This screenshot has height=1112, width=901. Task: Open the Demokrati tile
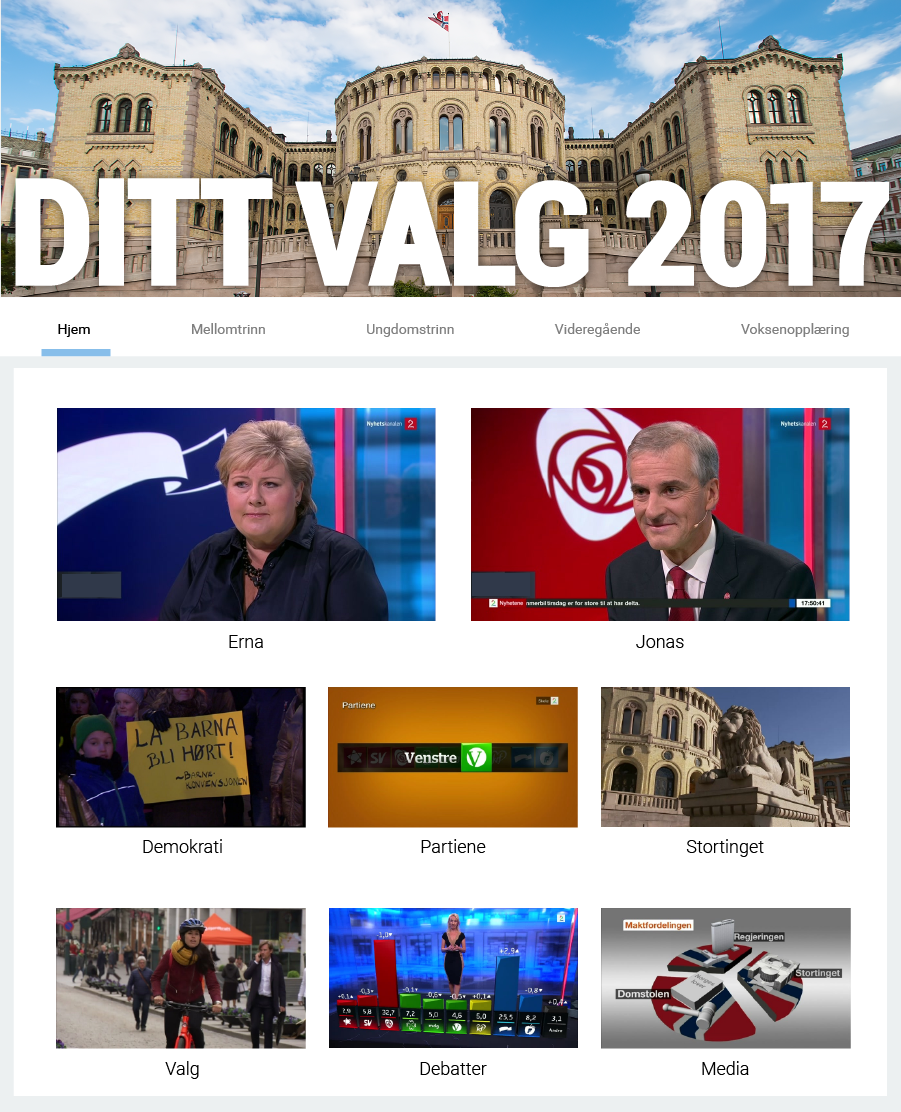(x=181, y=757)
